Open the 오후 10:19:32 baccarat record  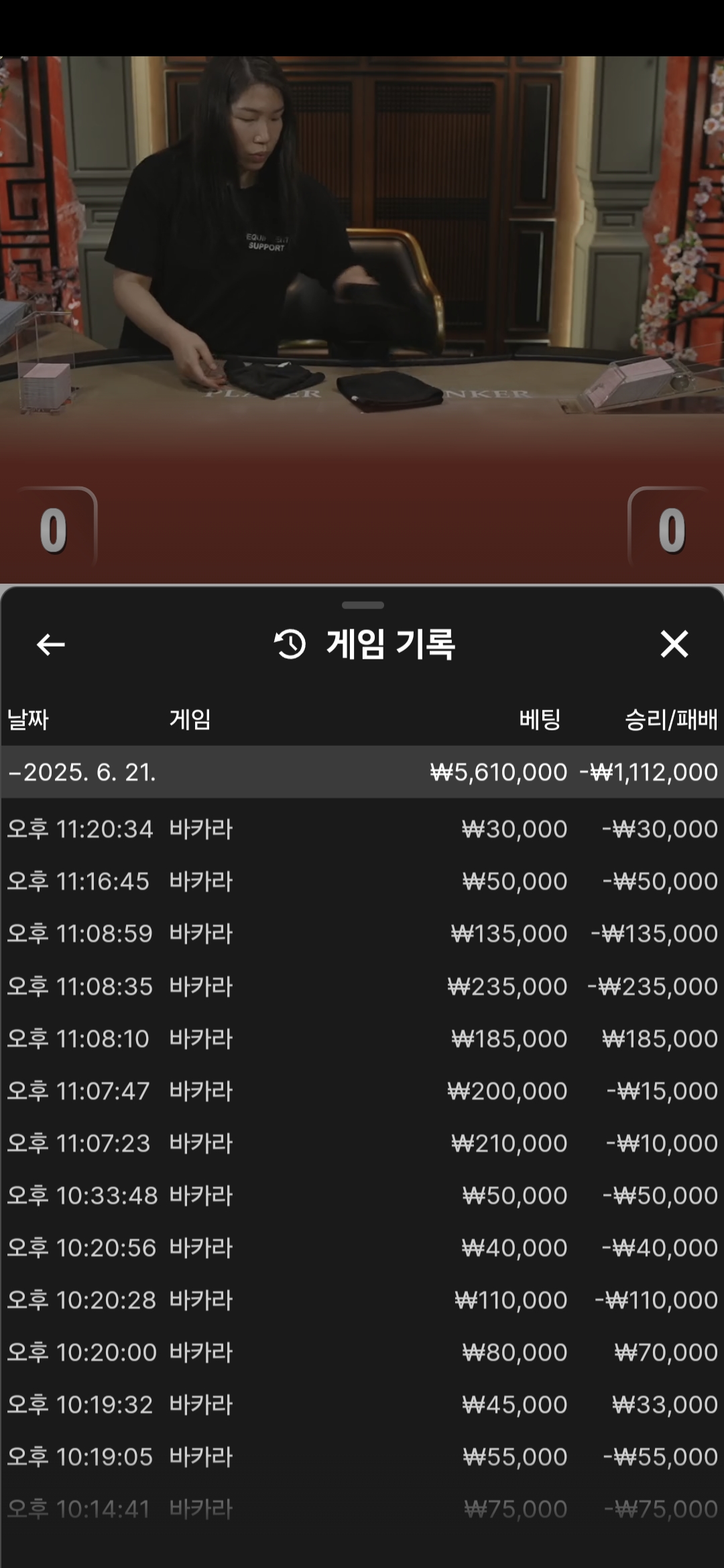coord(362,1404)
